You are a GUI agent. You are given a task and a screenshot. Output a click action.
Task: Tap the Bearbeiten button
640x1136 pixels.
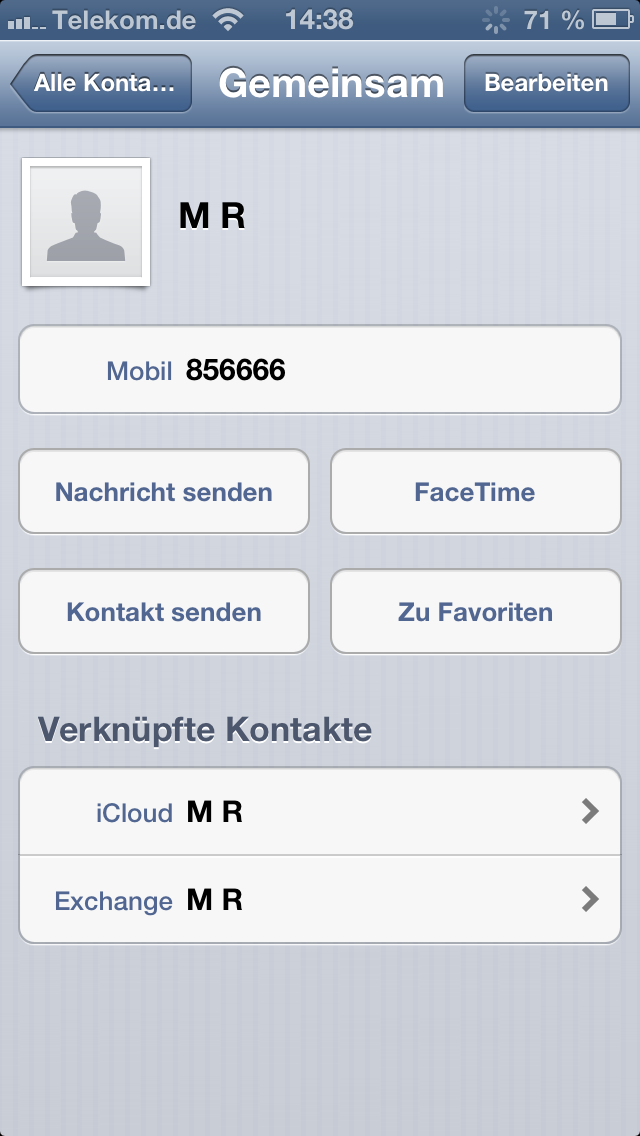pos(546,84)
